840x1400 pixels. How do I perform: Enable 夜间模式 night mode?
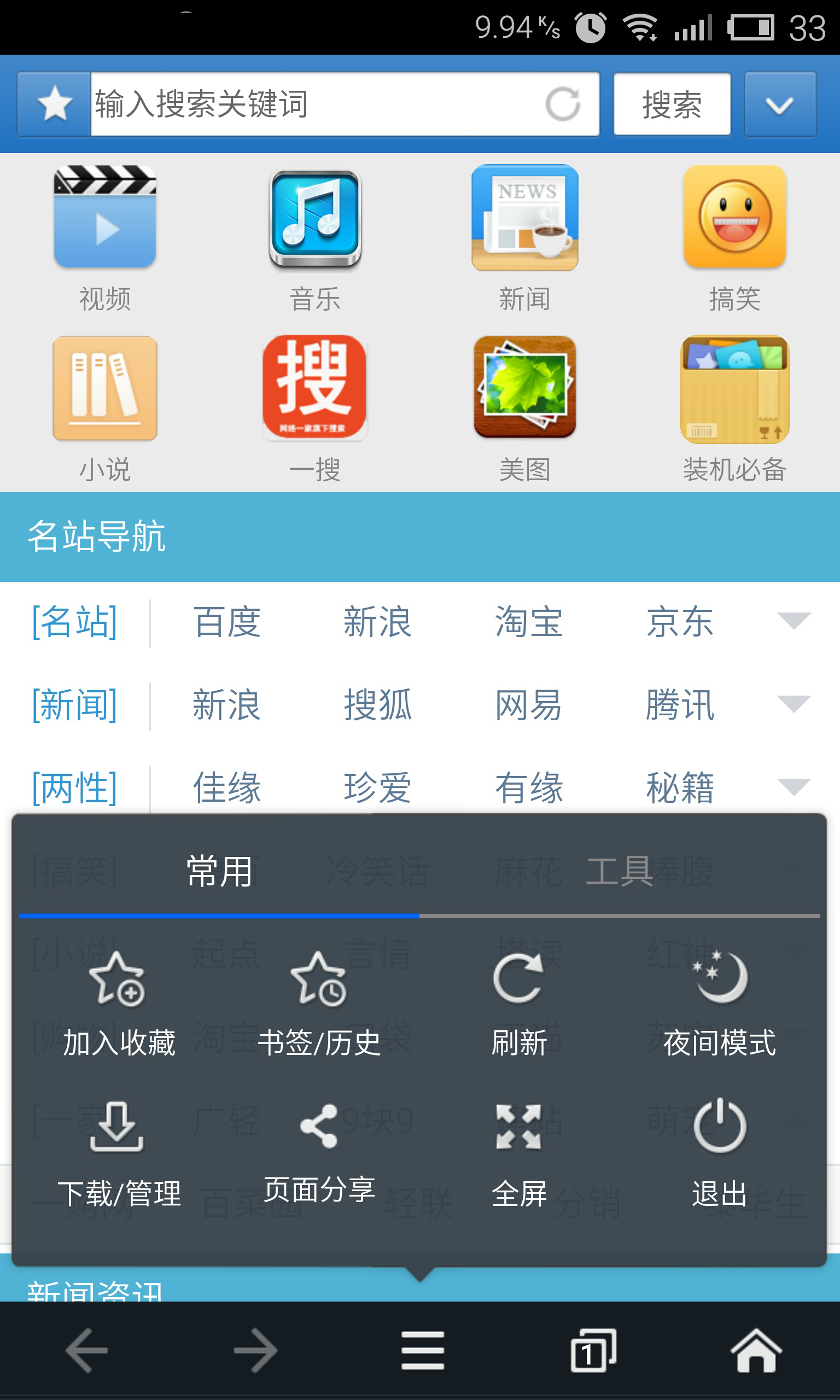click(x=719, y=1003)
